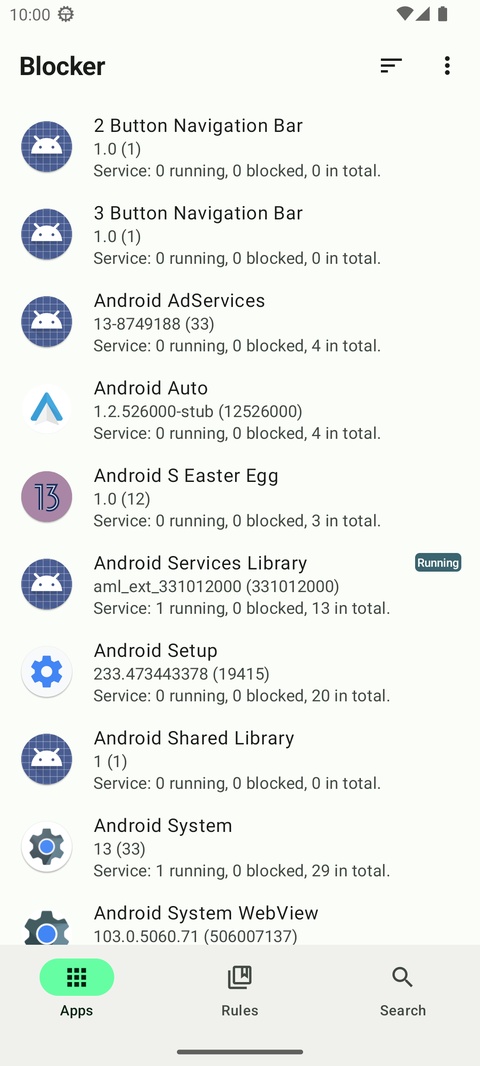
Task: Open Android Setup entry
Action: tap(240, 672)
